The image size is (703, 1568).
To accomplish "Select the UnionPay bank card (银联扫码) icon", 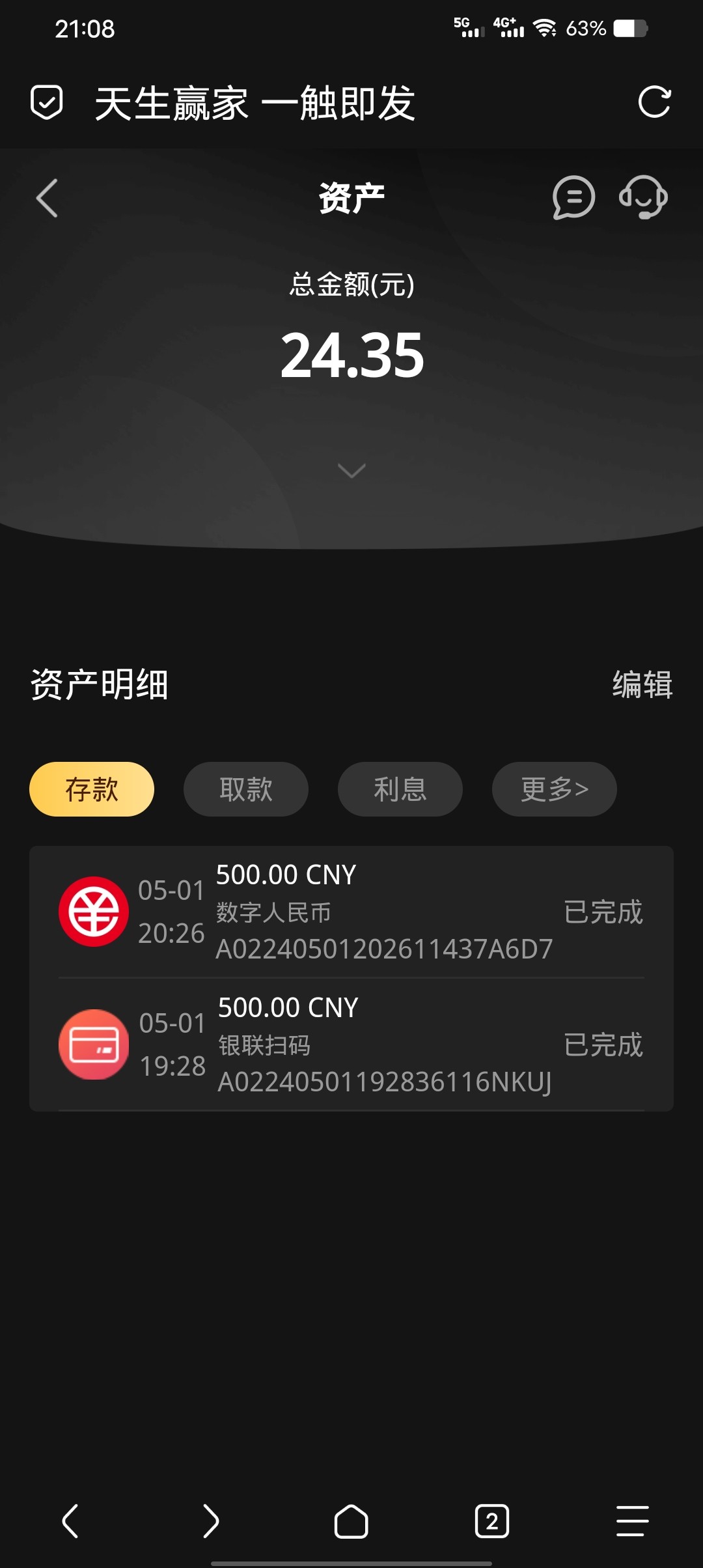I will (94, 1043).
